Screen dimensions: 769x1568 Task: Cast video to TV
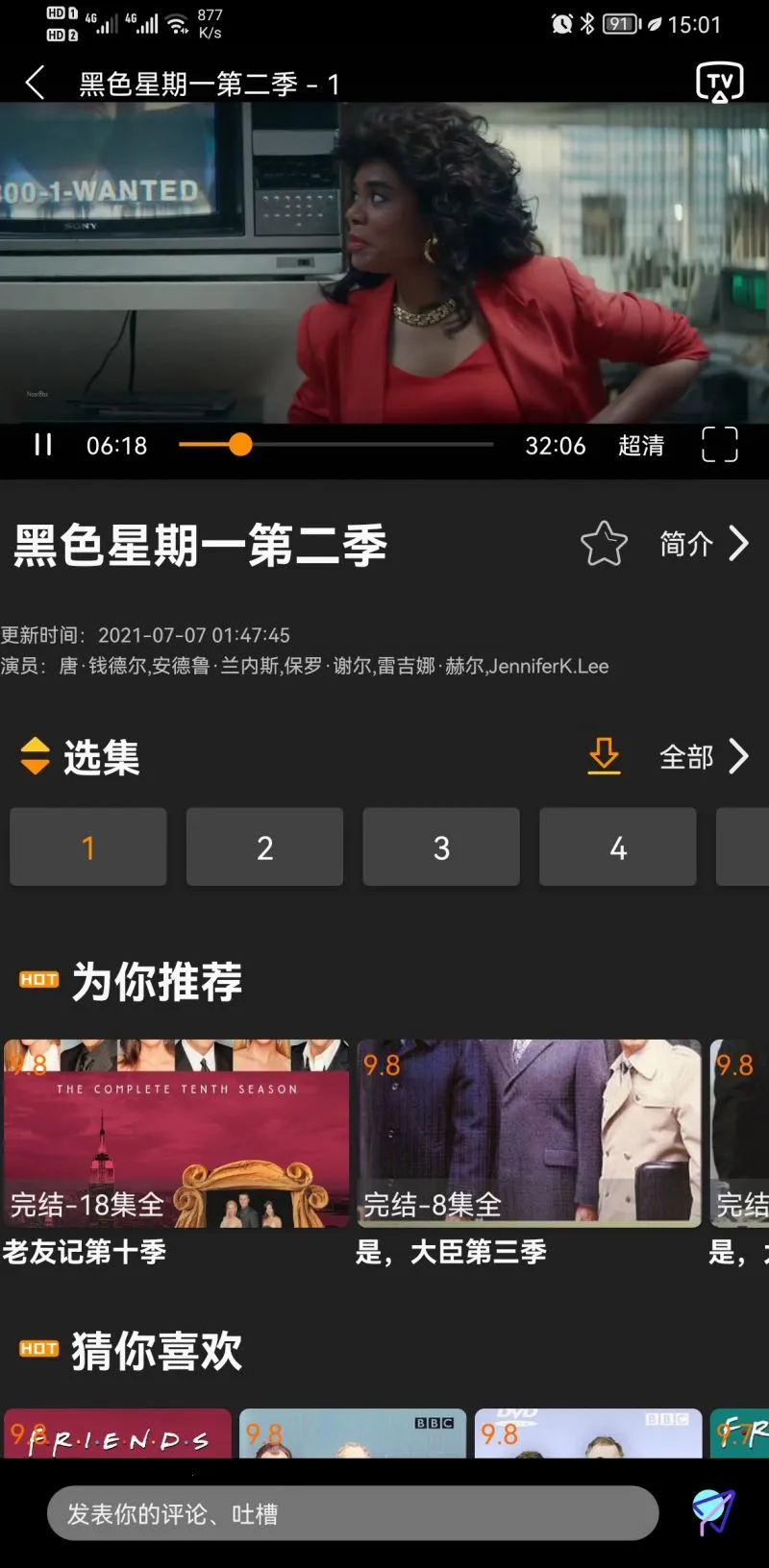pos(719,83)
